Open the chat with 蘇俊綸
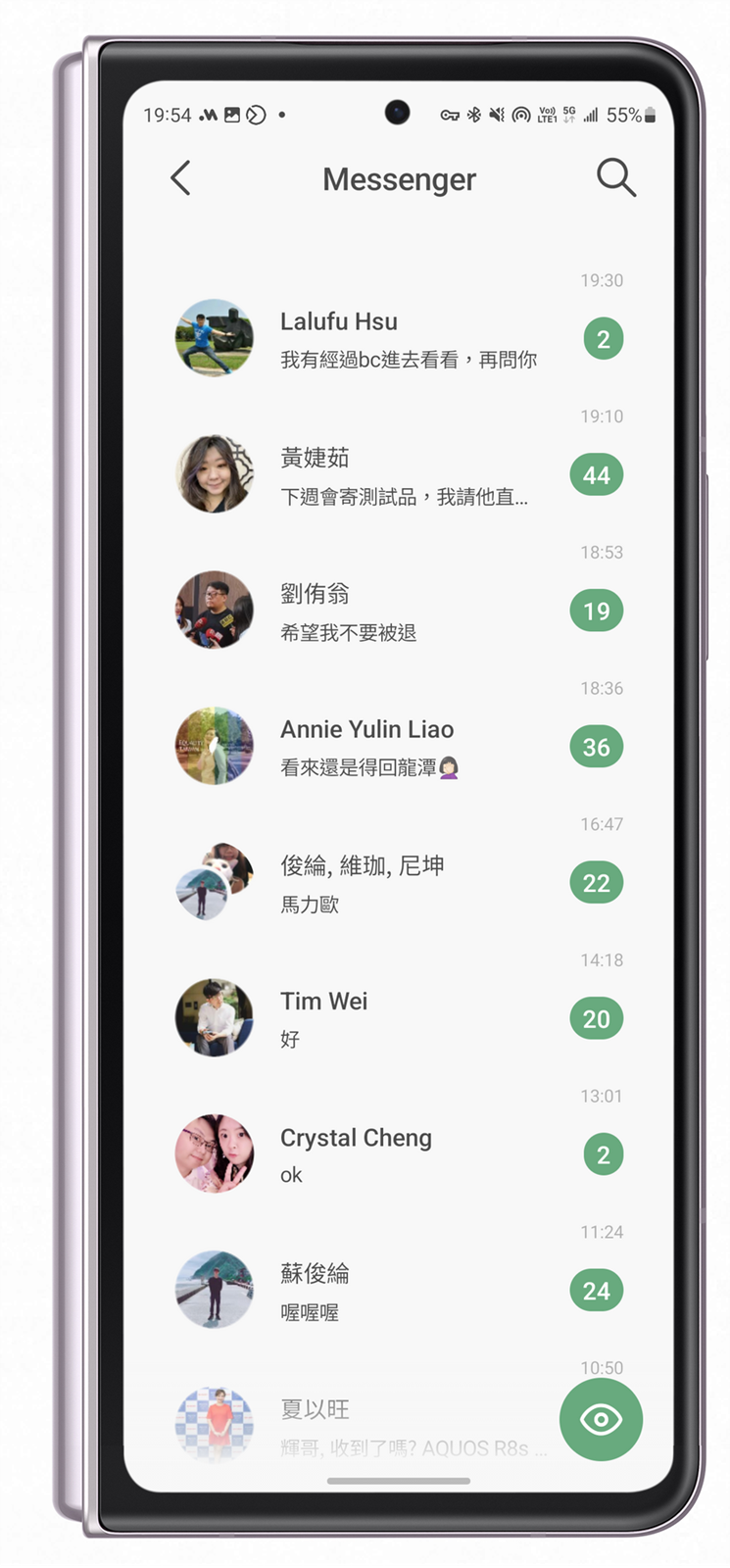The width and height of the screenshot is (730, 1568). click(x=392, y=1291)
